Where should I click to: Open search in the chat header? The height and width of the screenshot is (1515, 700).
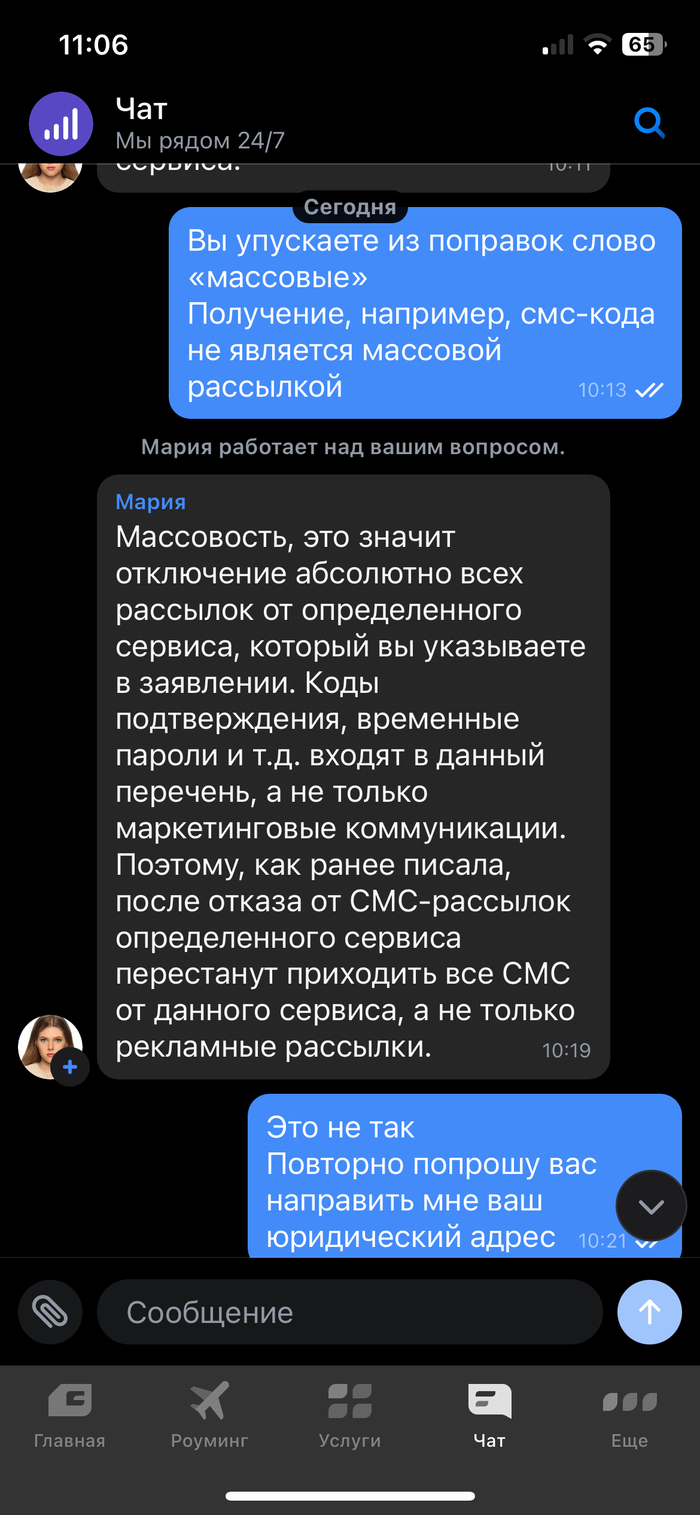click(x=650, y=123)
